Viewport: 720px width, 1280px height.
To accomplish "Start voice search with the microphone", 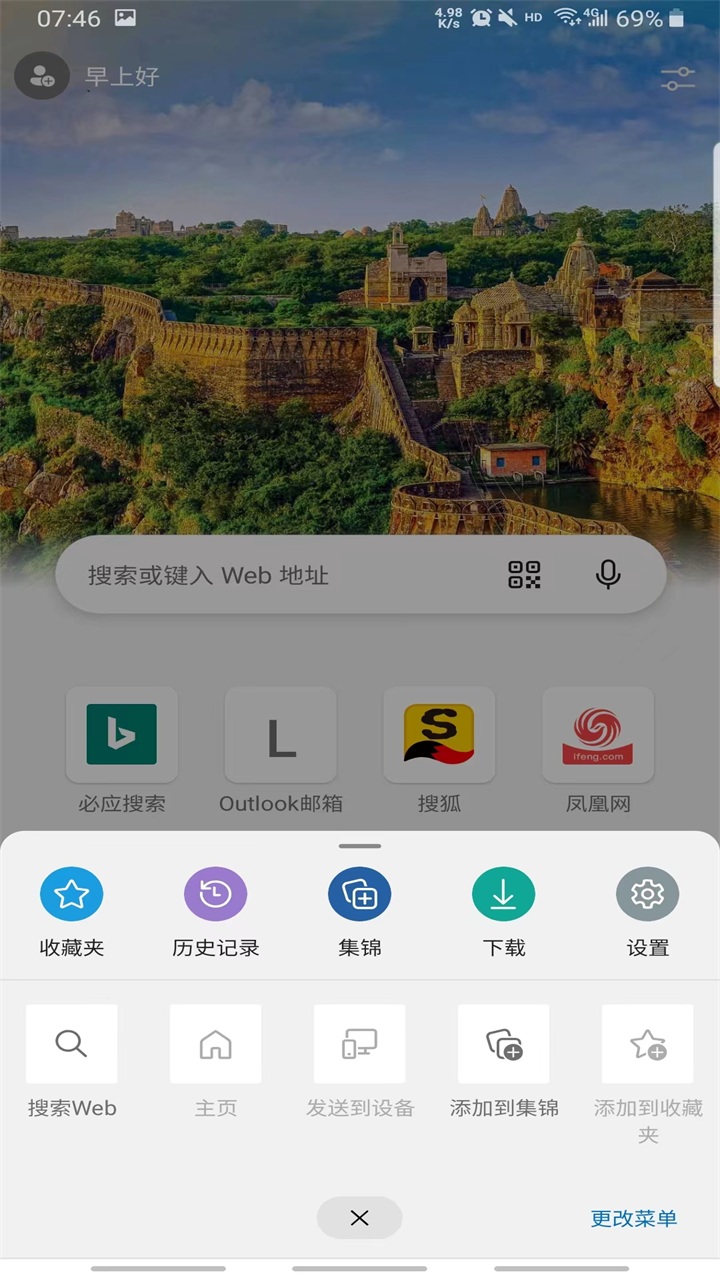I will [608, 574].
